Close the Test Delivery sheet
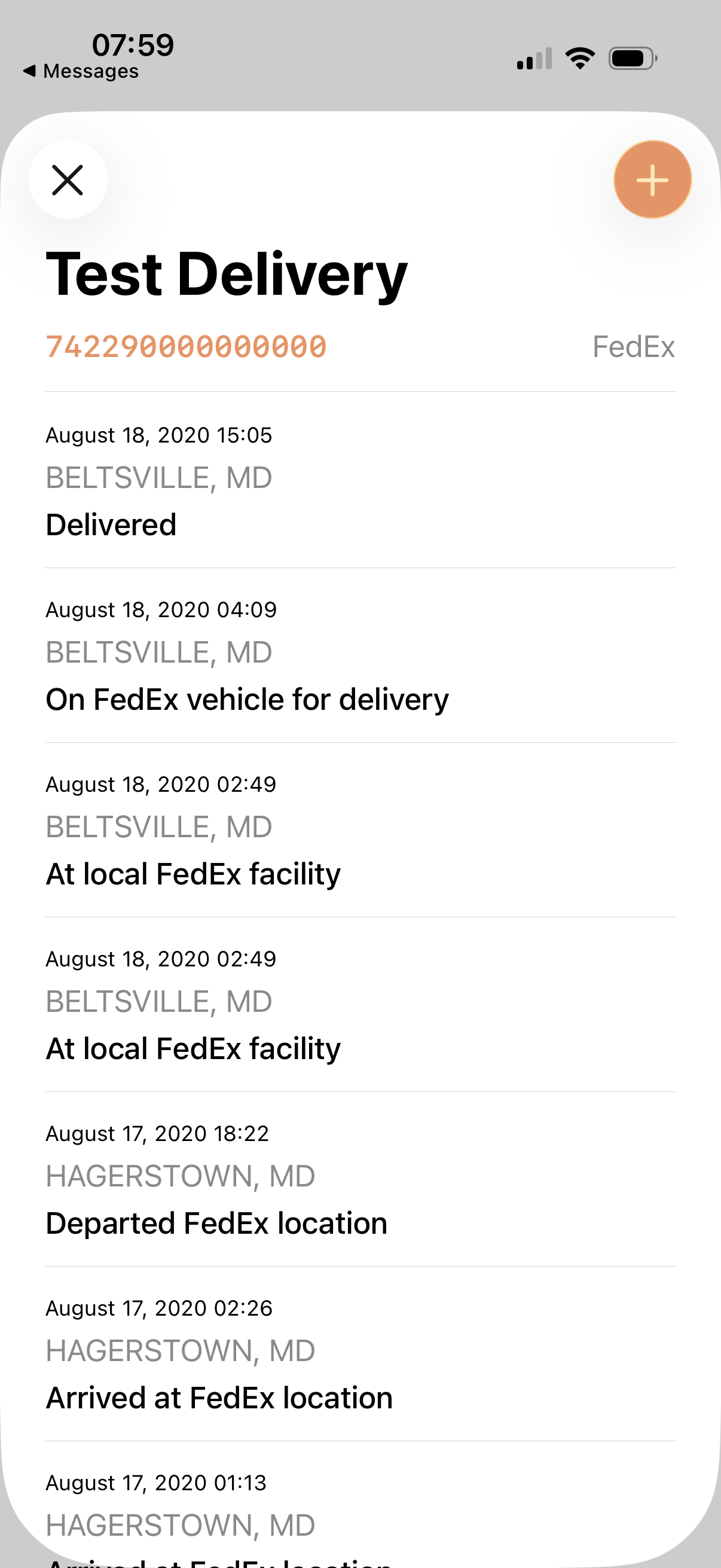 coord(68,180)
